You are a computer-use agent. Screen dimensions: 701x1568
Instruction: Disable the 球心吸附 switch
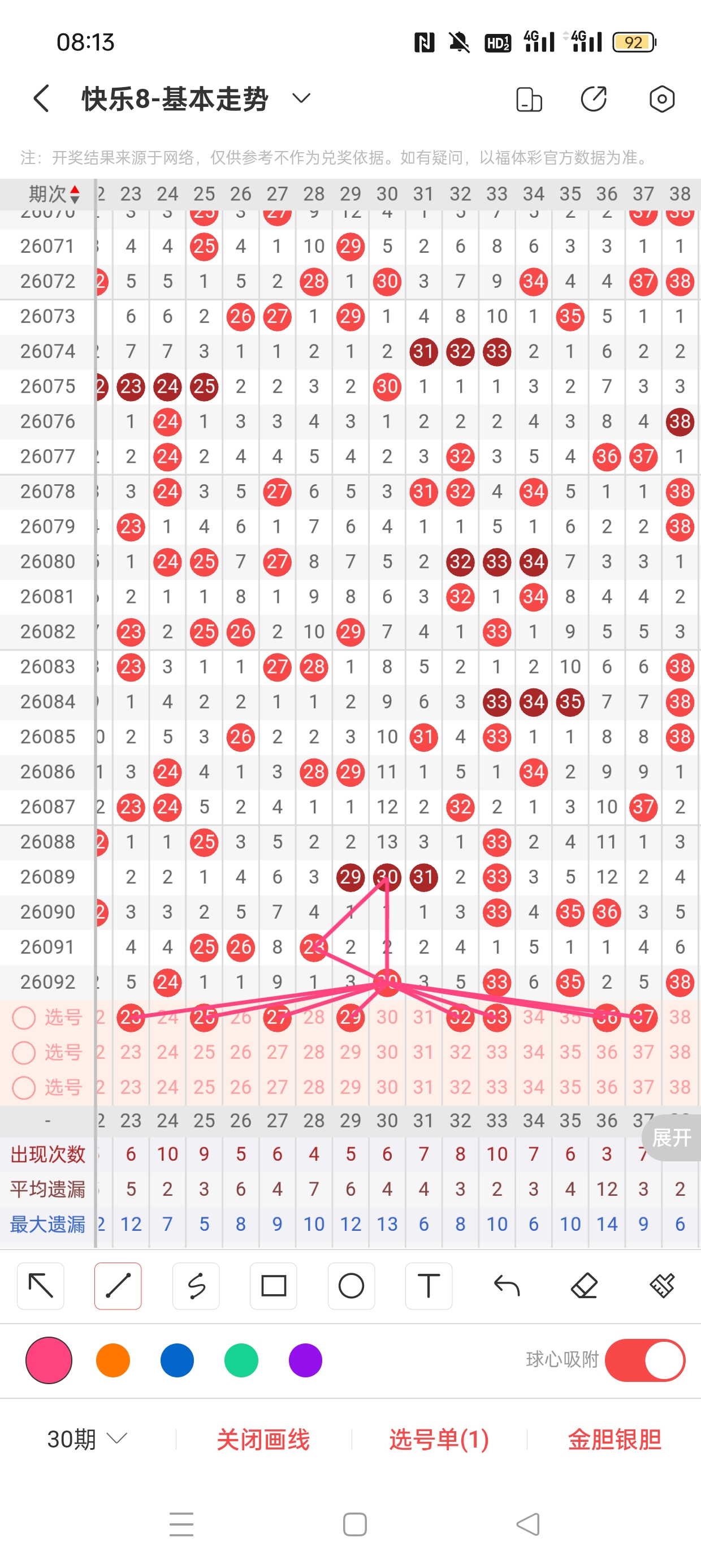(x=645, y=1360)
